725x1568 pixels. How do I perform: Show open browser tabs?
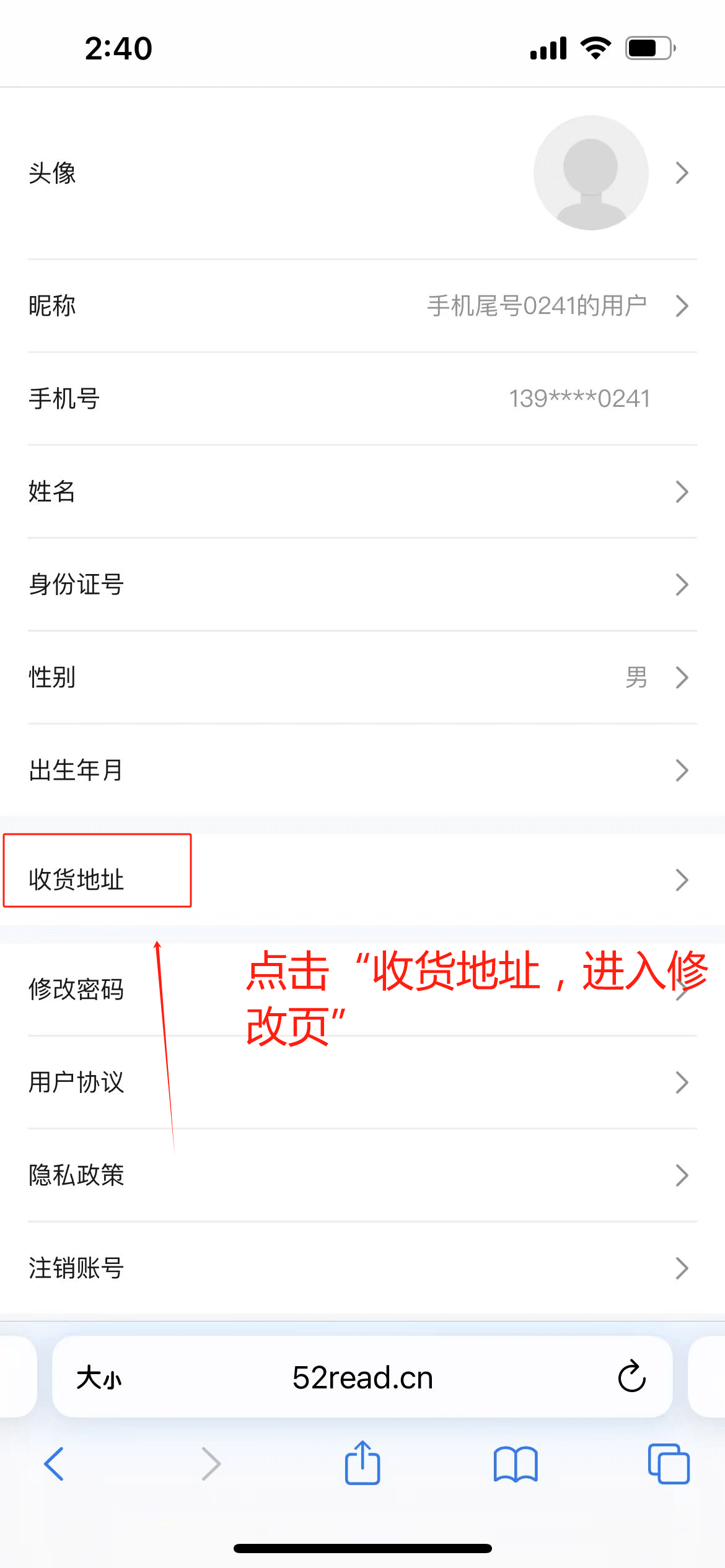tap(668, 1464)
